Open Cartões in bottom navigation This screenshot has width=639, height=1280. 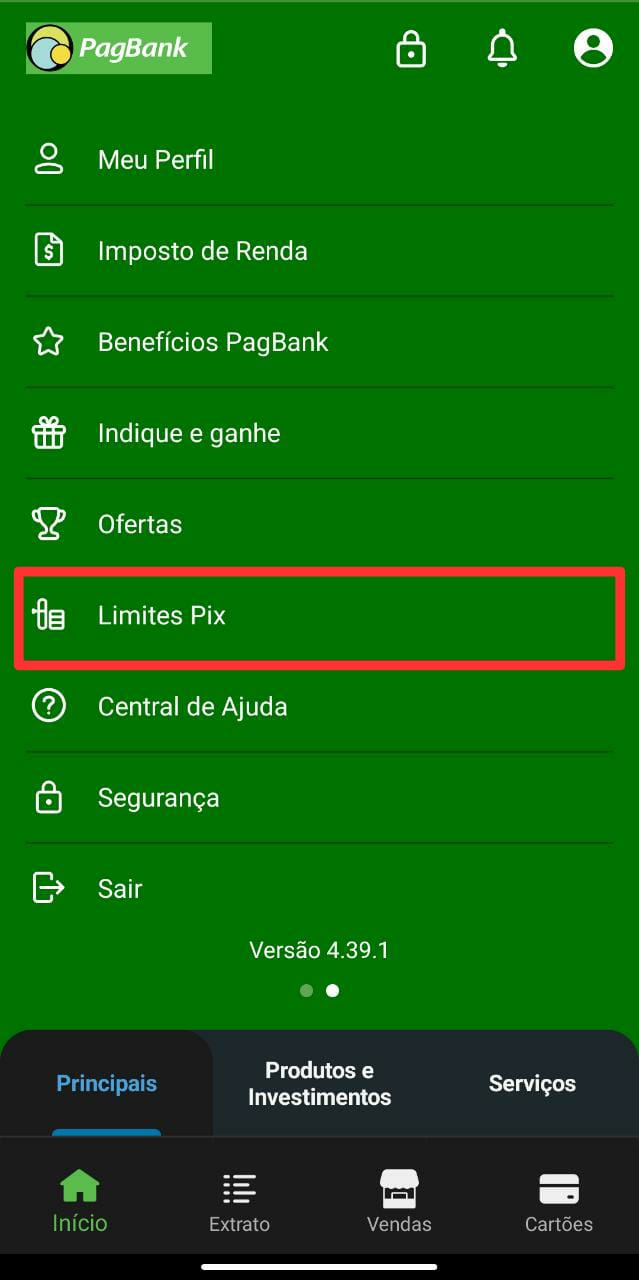pos(559,1203)
